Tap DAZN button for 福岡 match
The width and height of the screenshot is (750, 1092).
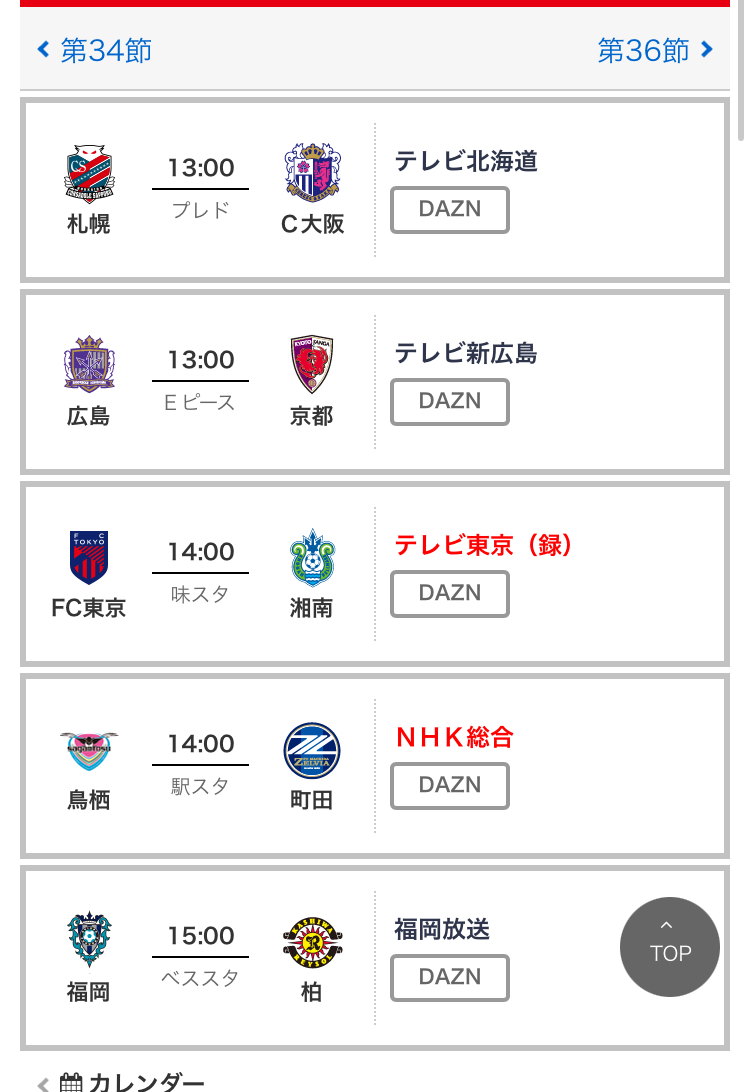click(449, 977)
